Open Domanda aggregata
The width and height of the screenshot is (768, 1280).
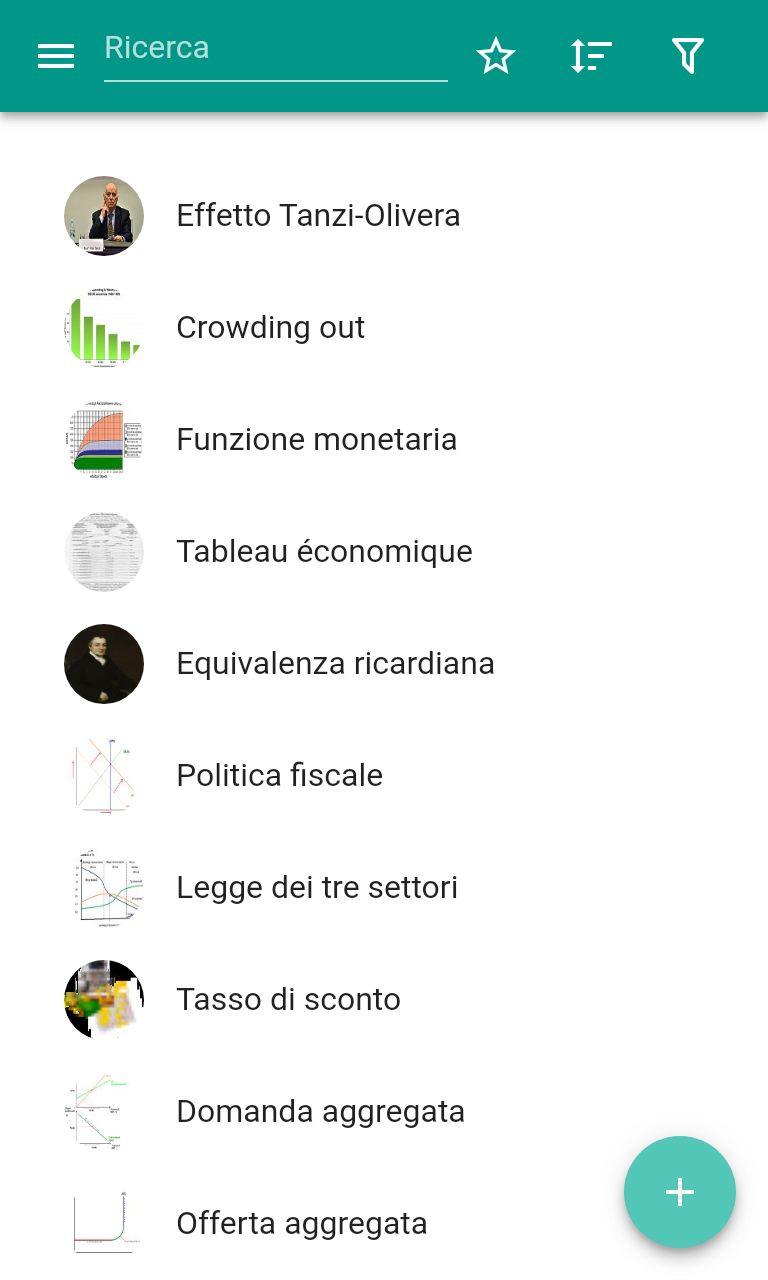(320, 1112)
